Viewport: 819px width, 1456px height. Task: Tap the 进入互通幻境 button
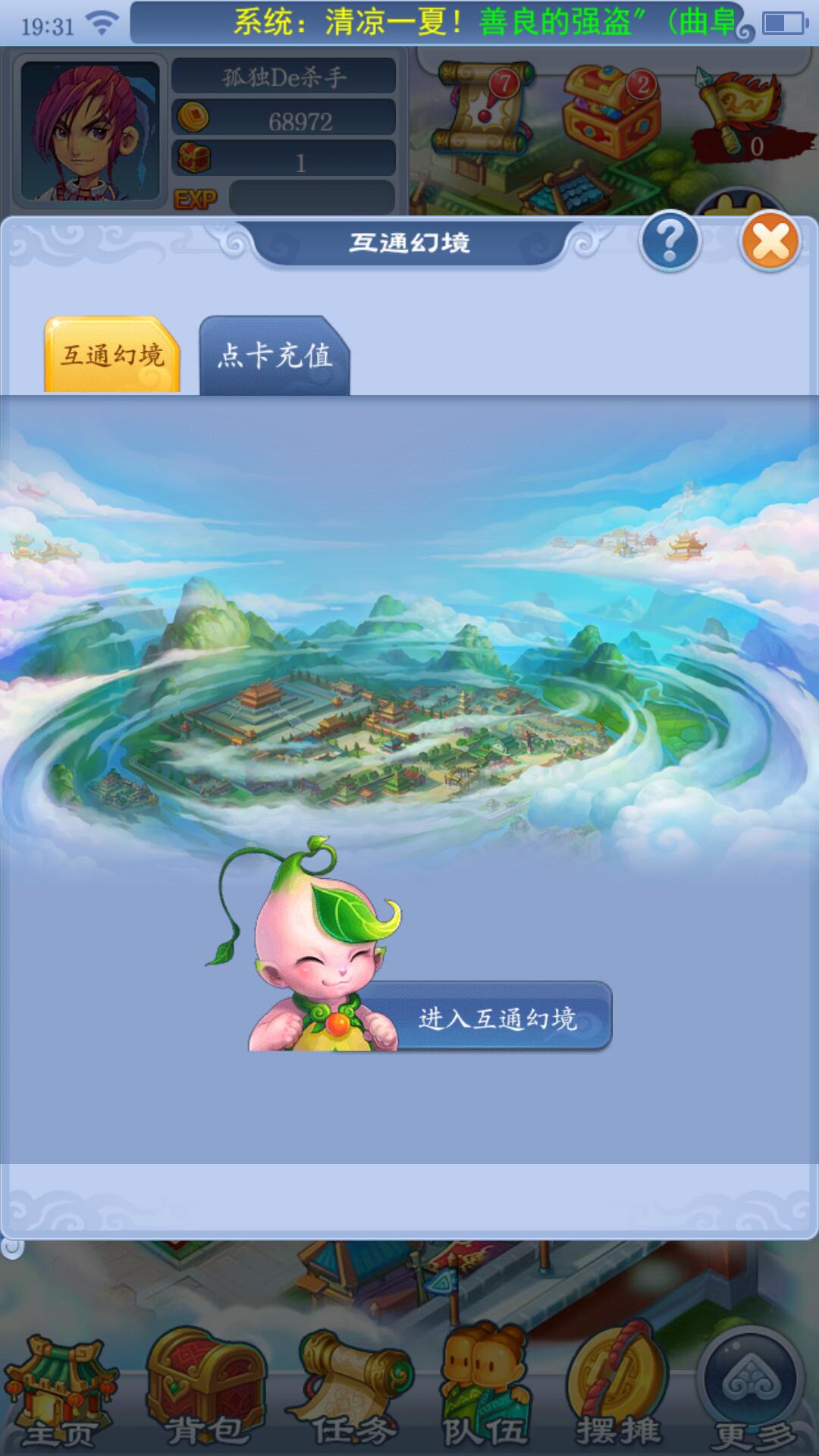coord(497,1018)
